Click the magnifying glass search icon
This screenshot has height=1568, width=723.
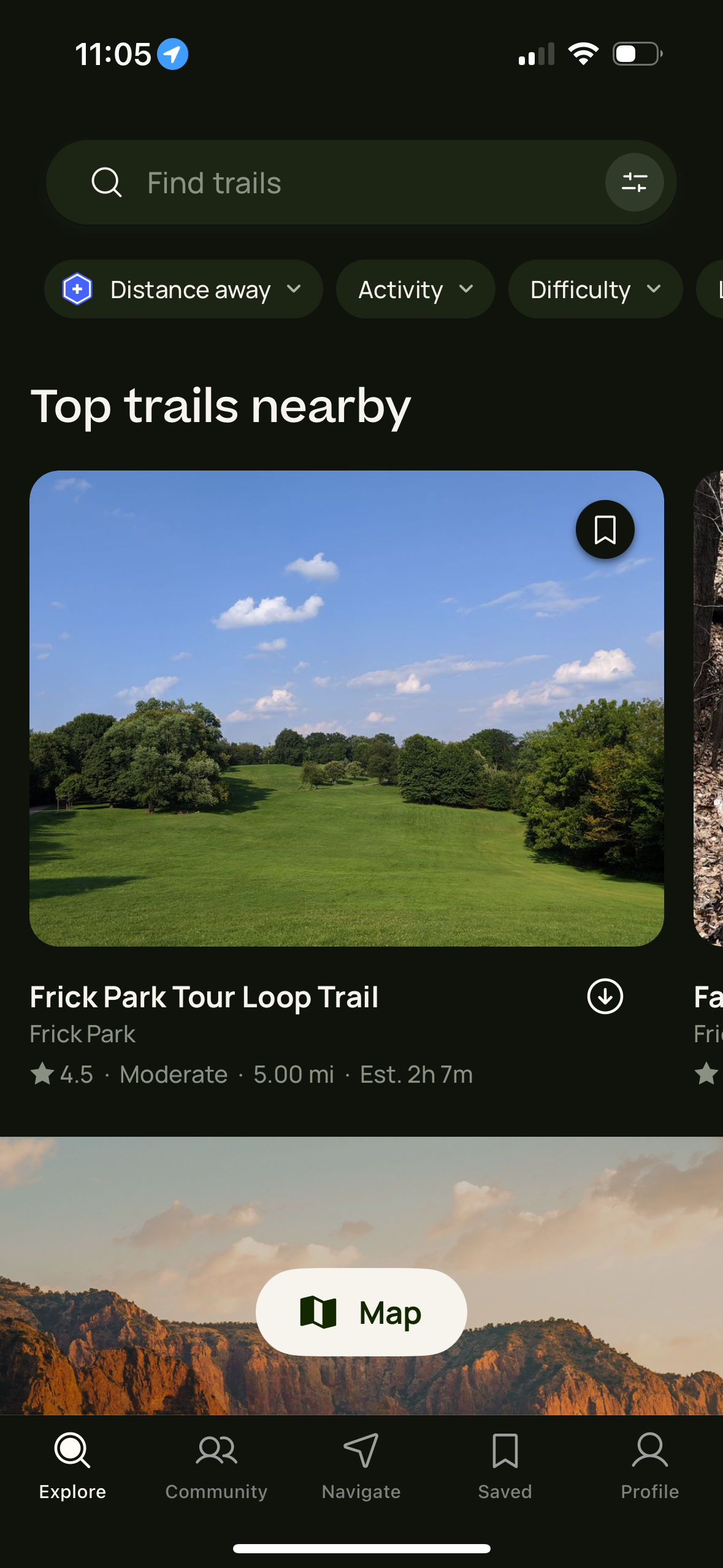pyautogui.click(x=107, y=182)
